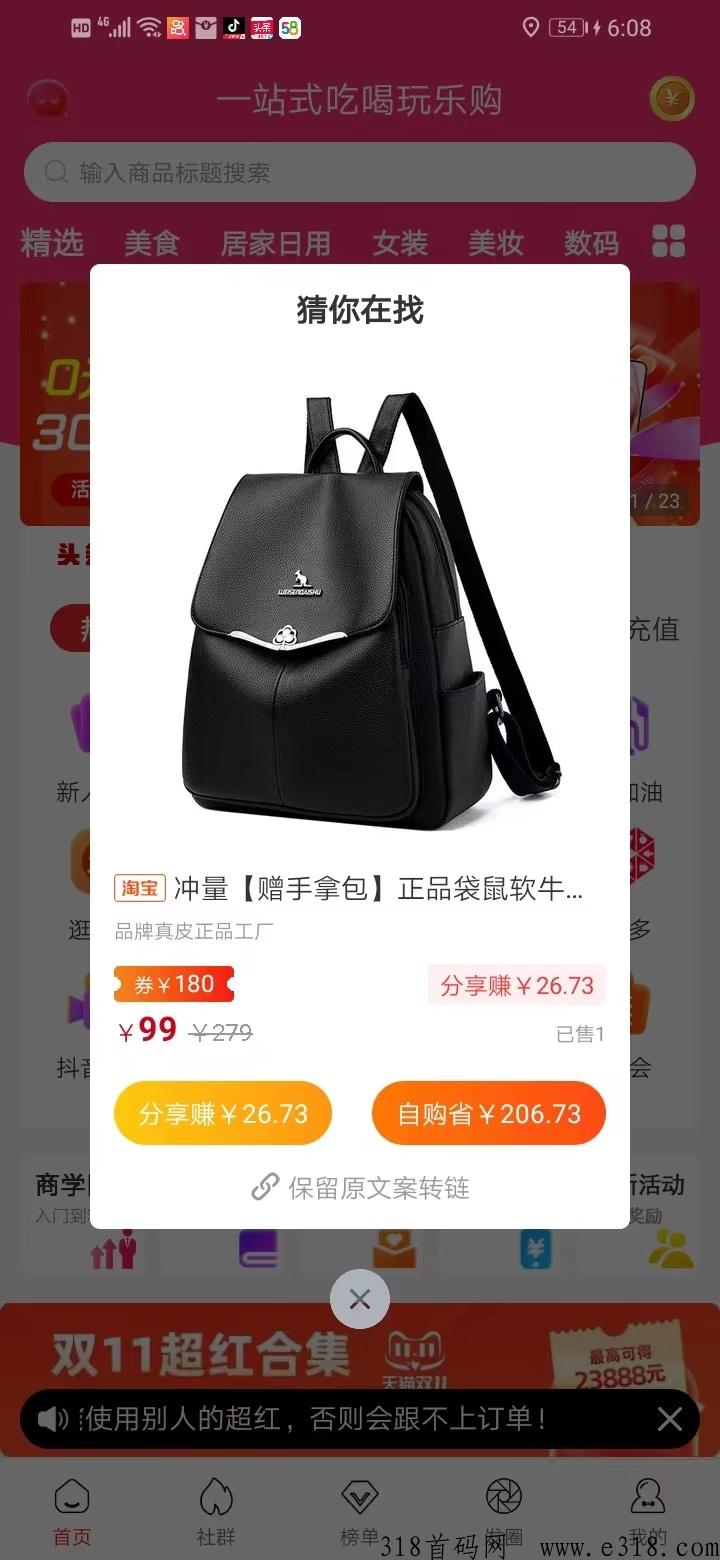Tap the 自购省 ￥206.73 orange button
Screen dimensions: 720x1560
[488, 1113]
